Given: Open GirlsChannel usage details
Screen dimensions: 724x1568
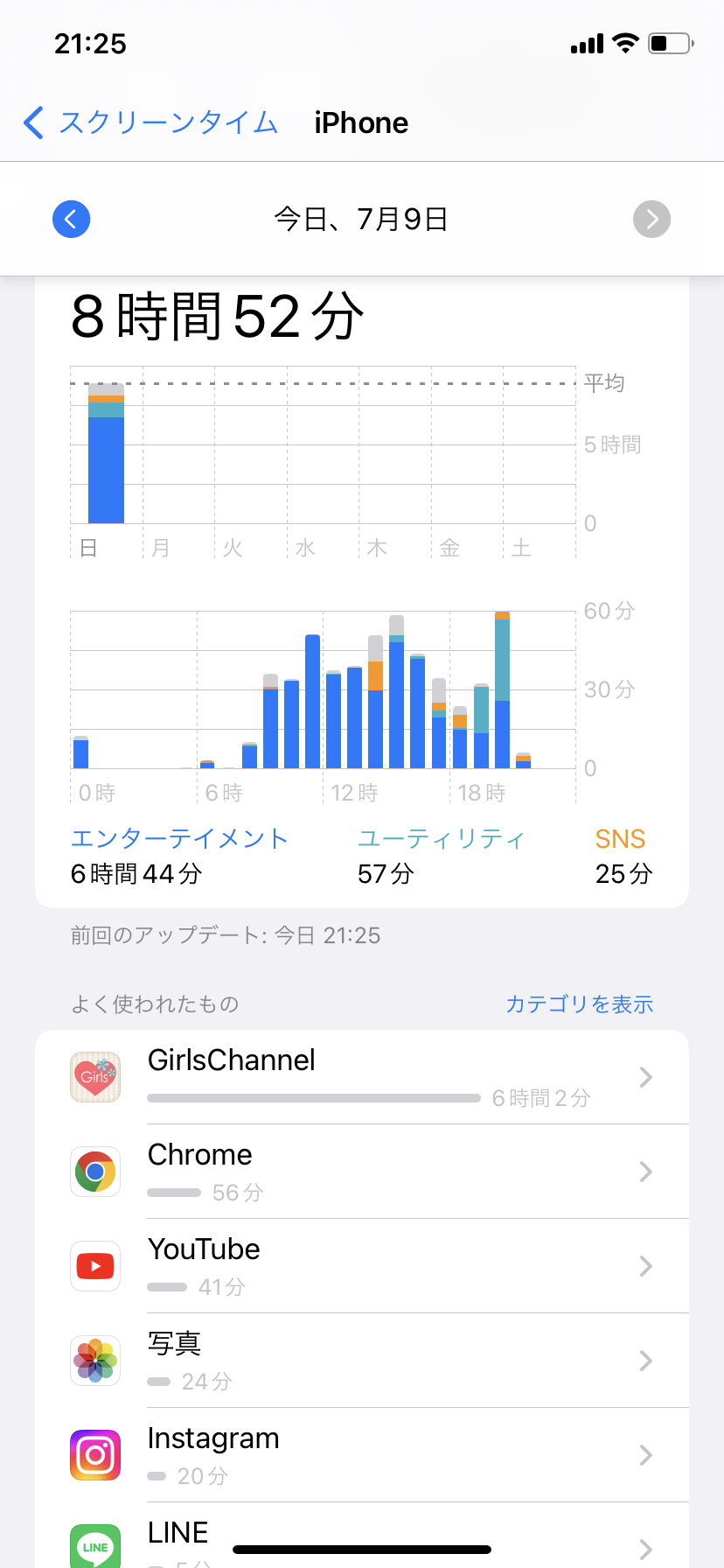Looking at the screenshot, I should tap(362, 1077).
